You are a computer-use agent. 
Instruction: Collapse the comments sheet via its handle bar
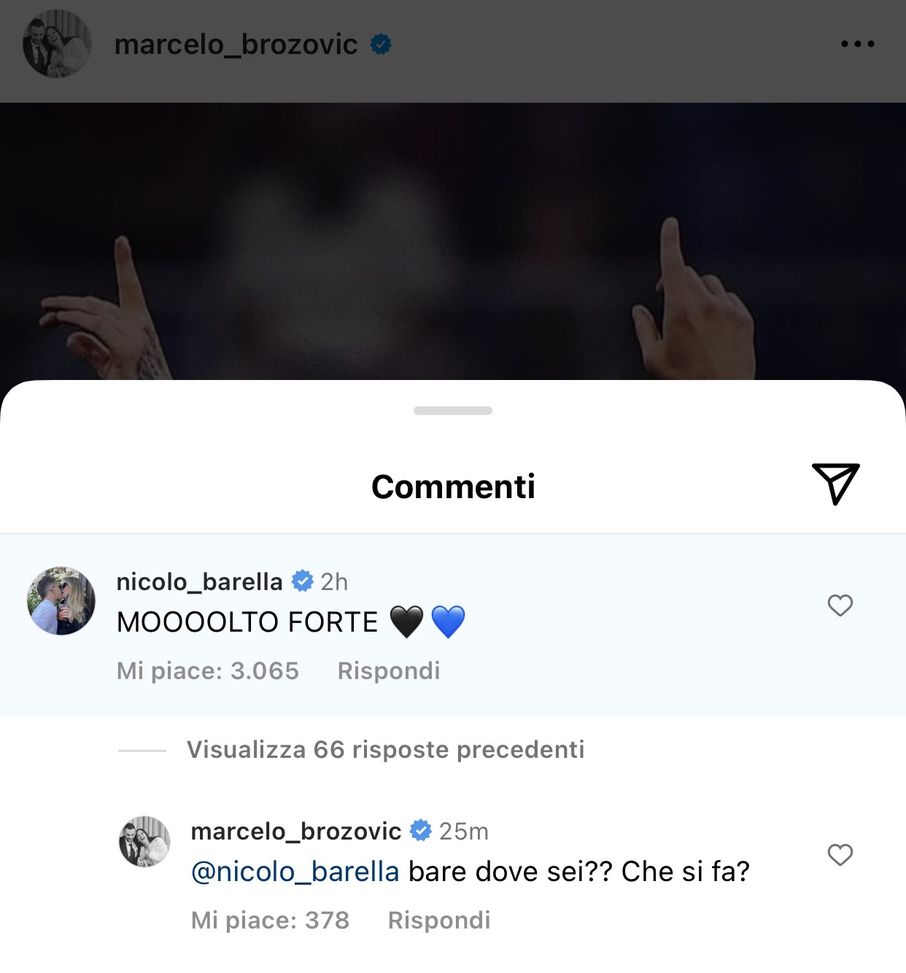tap(452, 410)
